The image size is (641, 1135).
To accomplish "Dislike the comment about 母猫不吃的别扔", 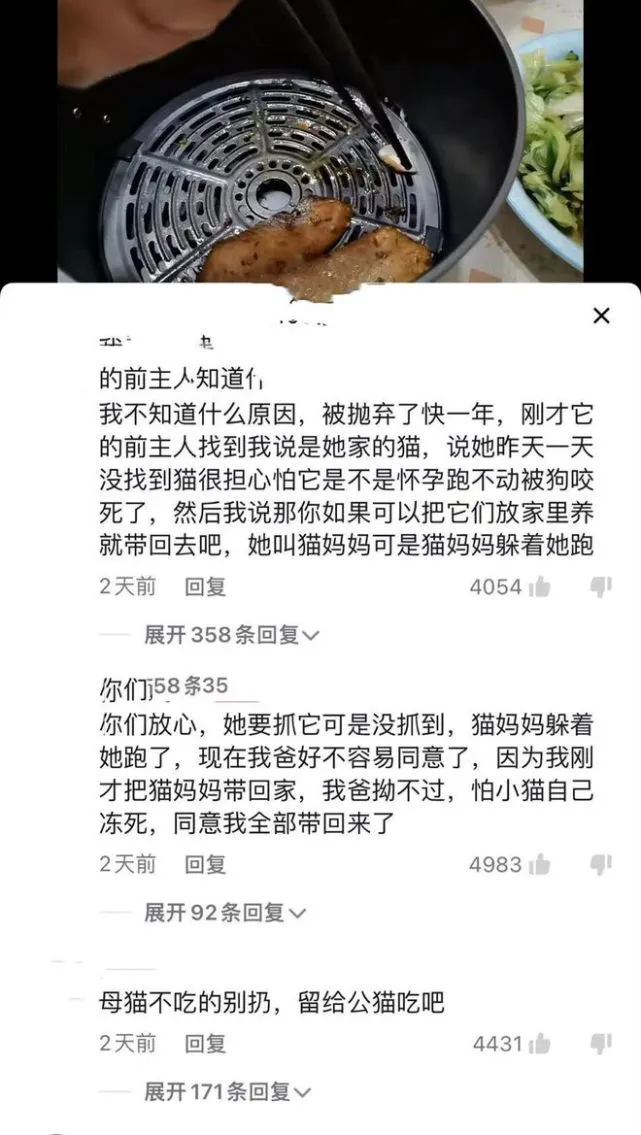I will (x=600, y=1043).
